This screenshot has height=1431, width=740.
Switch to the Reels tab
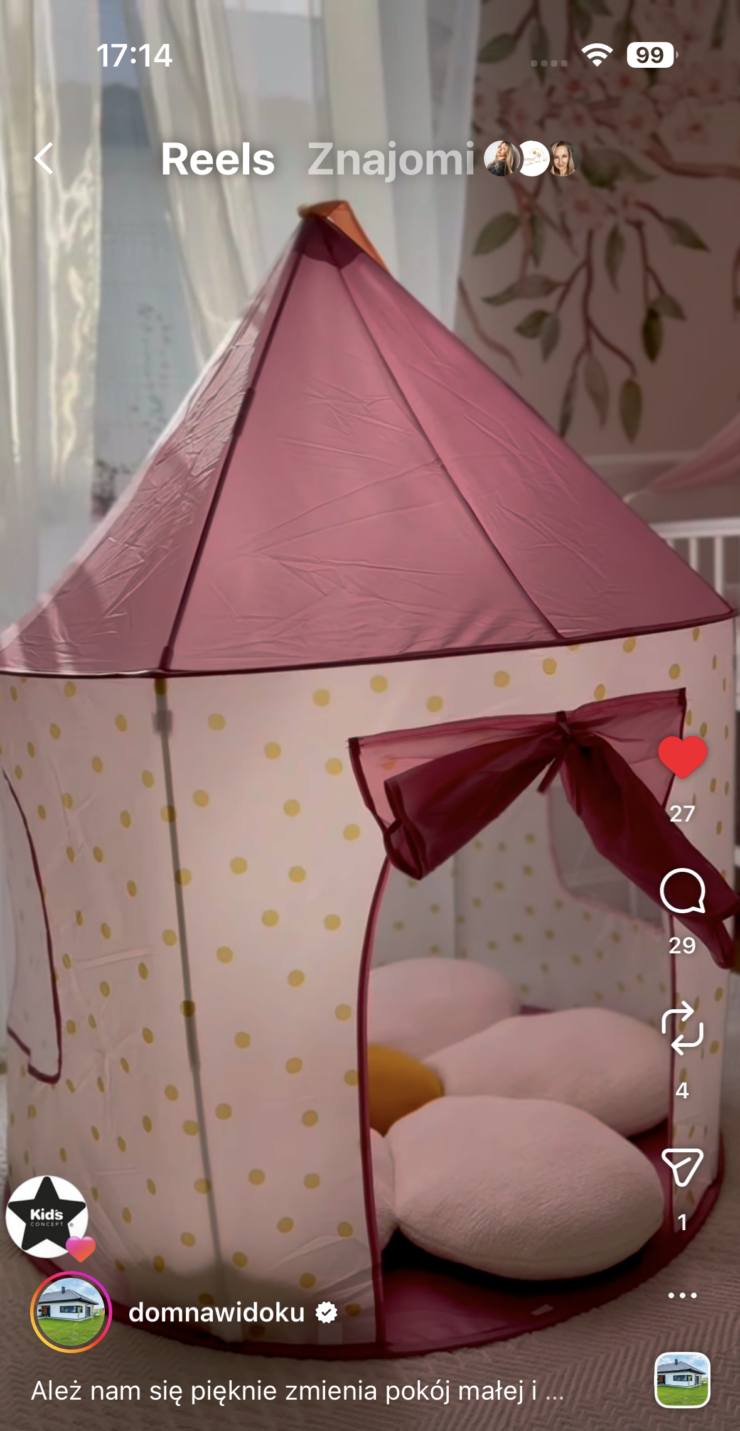tap(218, 160)
